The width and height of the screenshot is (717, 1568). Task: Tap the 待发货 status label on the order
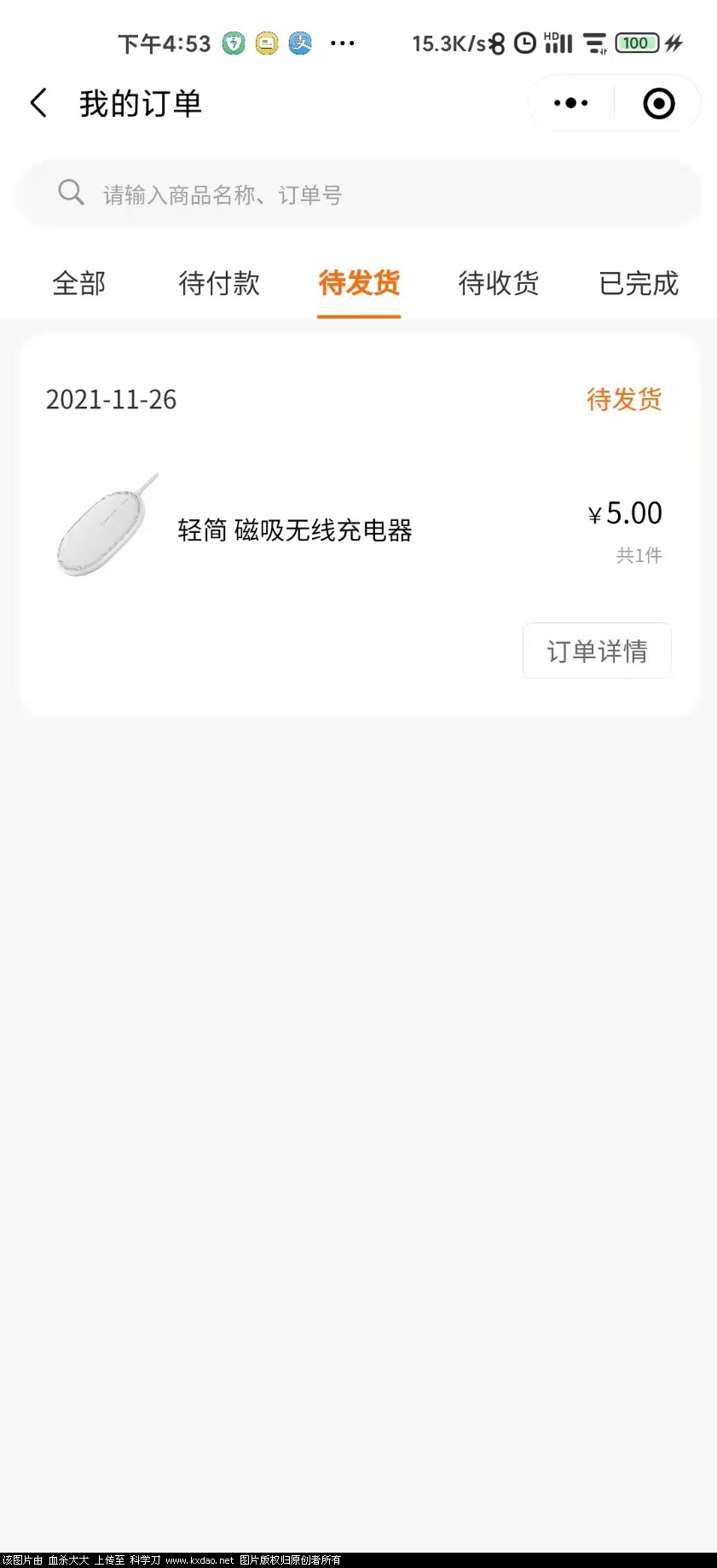[x=624, y=399]
